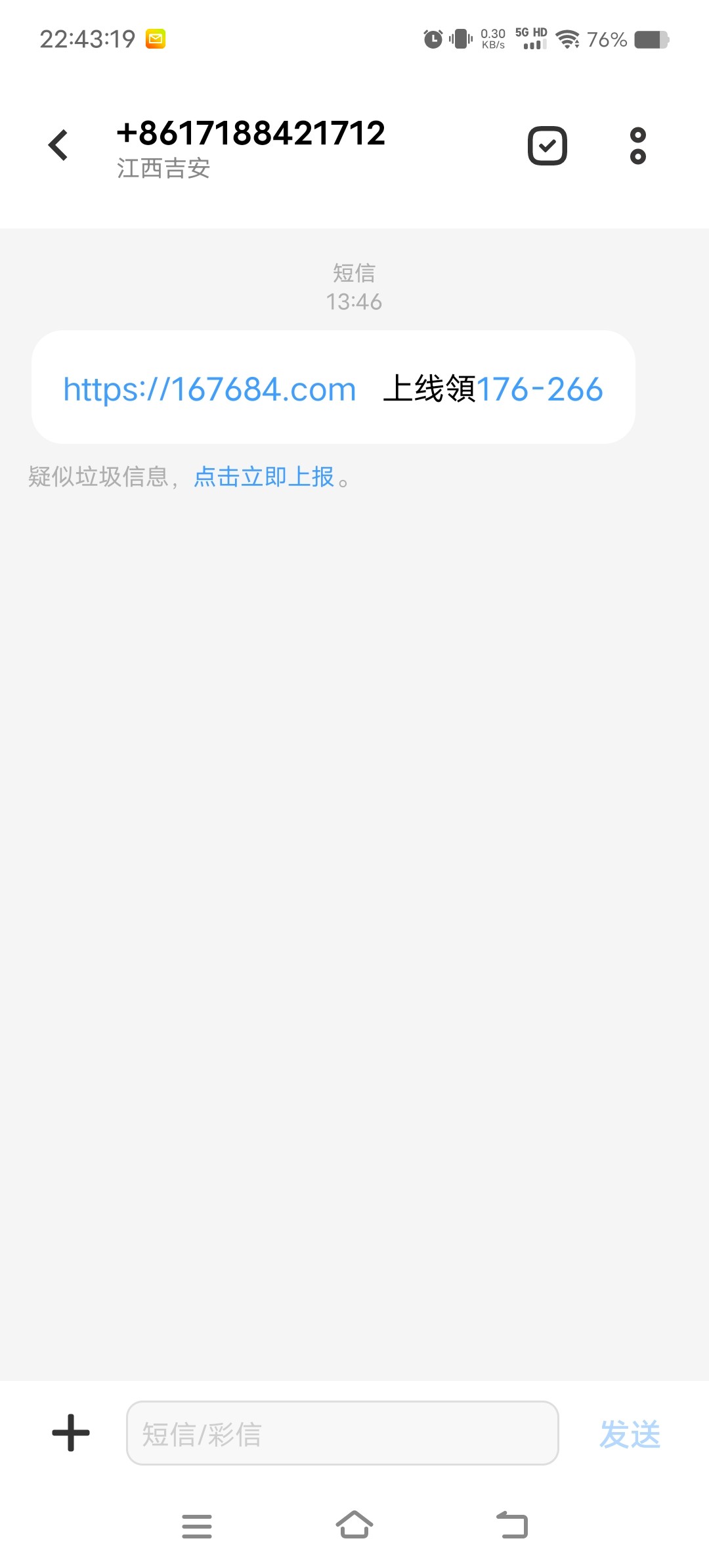Open recent apps from navigation bar

197,1526
